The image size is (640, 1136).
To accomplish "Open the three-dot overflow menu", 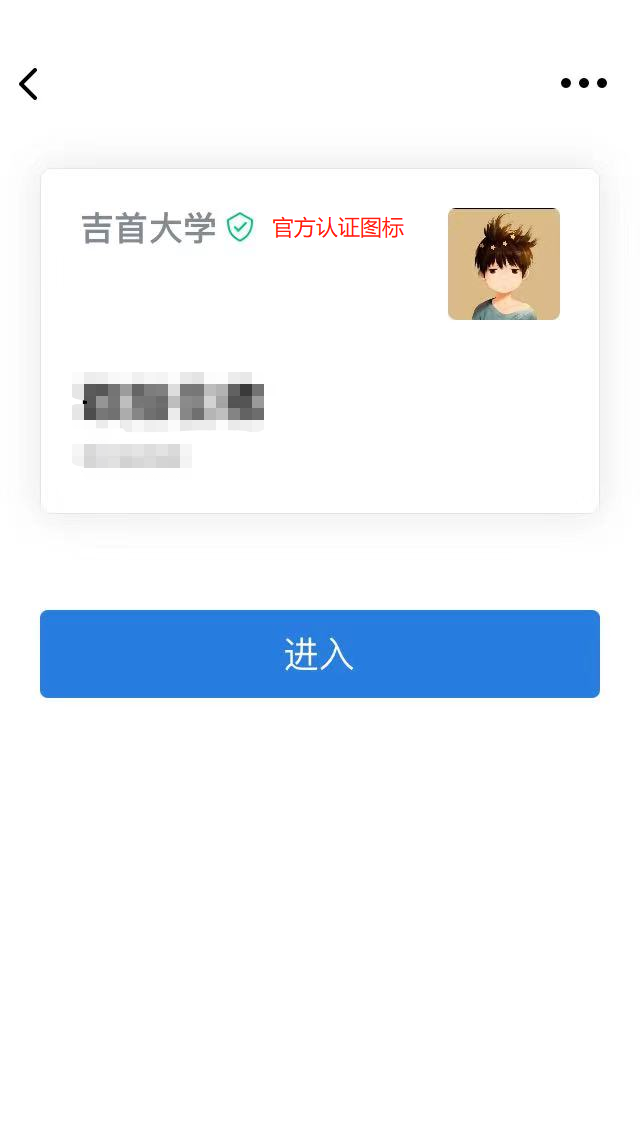I will [584, 83].
